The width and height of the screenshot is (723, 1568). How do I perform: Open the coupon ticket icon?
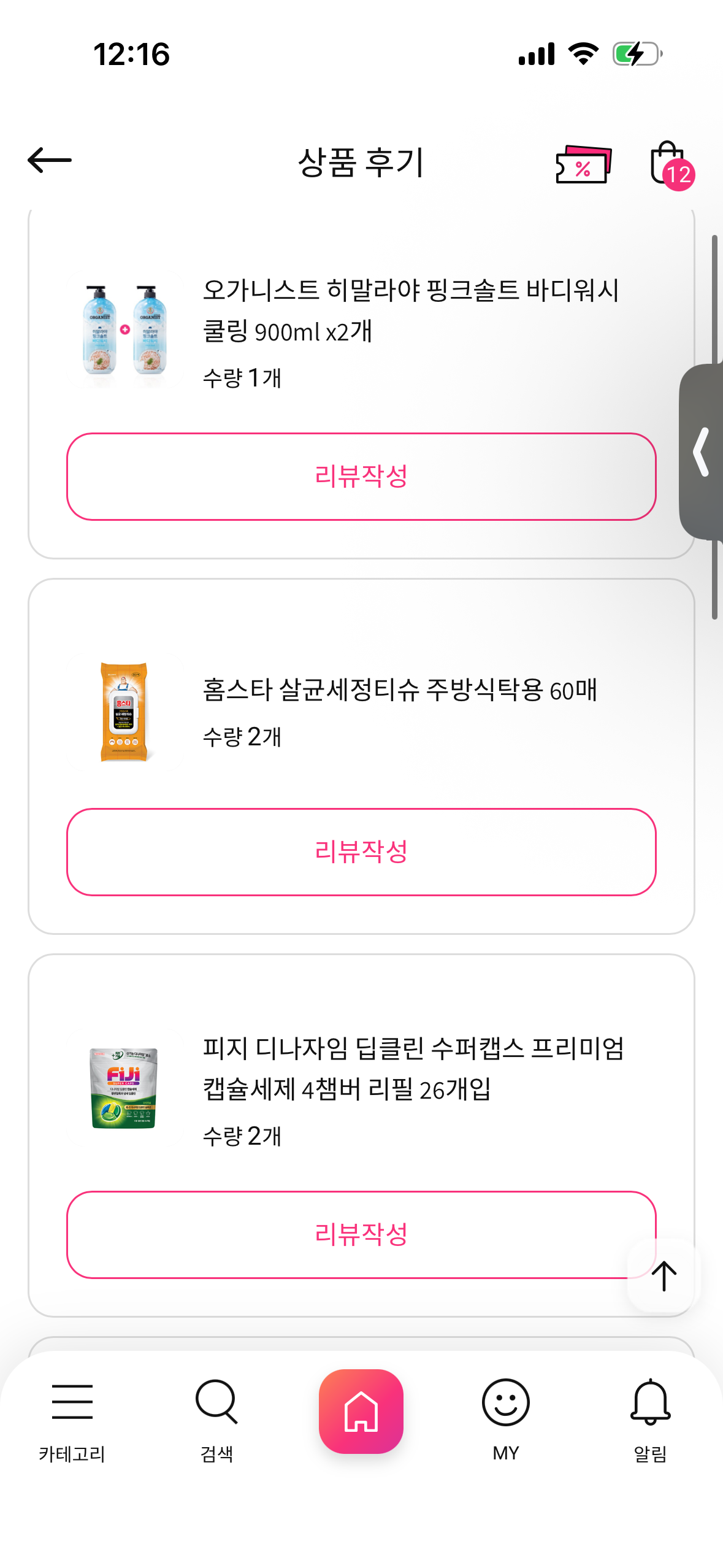(x=583, y=164)
